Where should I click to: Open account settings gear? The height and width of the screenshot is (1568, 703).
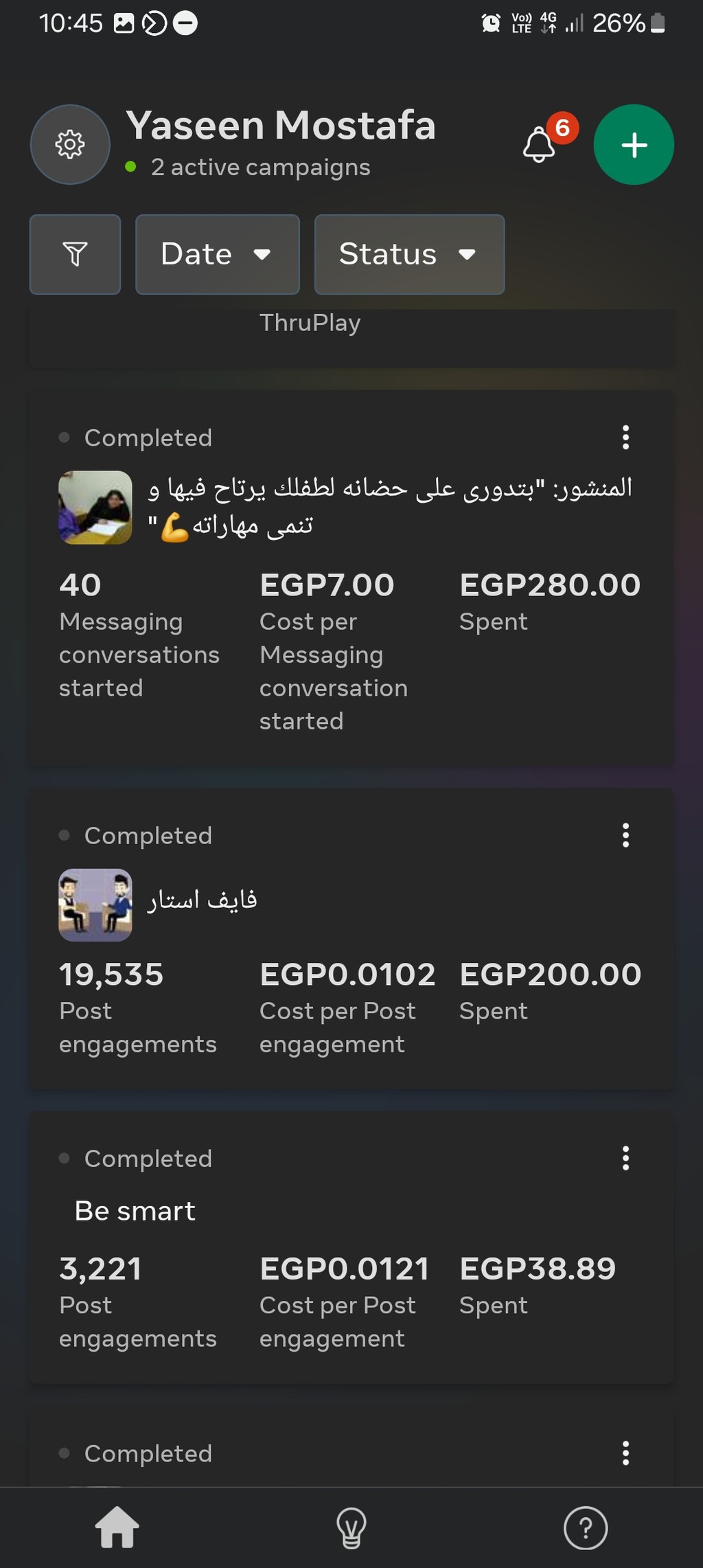(70, 144)
